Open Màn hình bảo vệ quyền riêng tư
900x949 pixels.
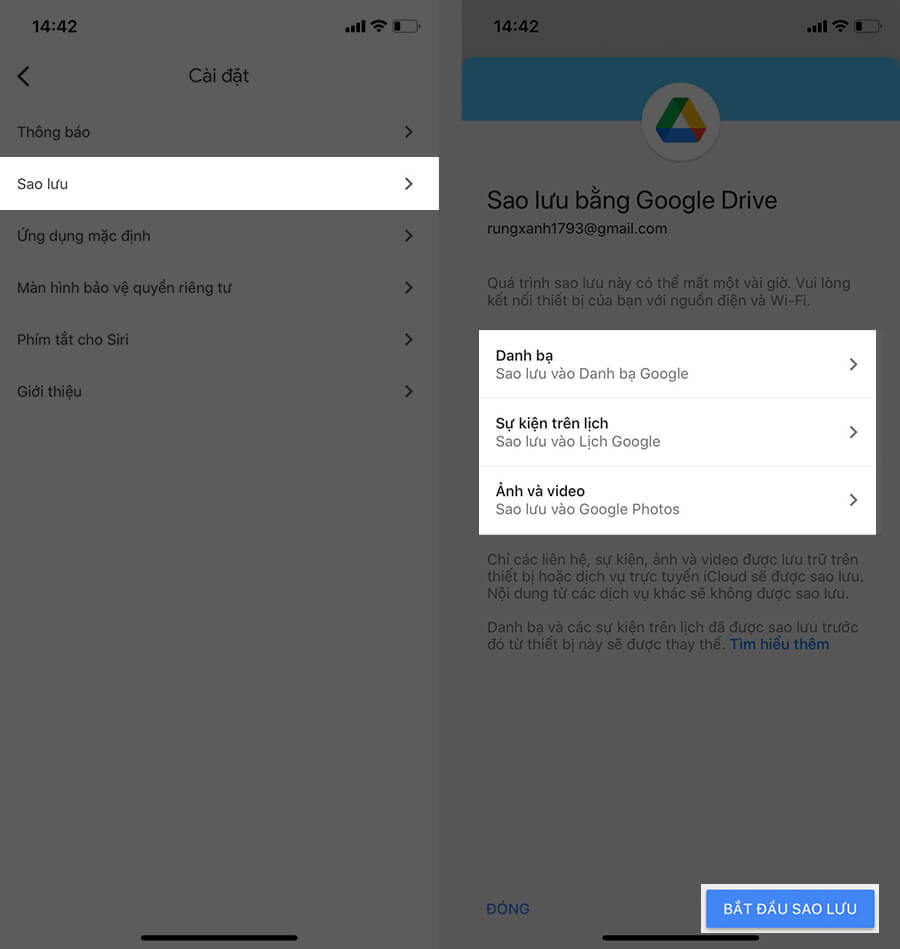click(x=218, y=288)
